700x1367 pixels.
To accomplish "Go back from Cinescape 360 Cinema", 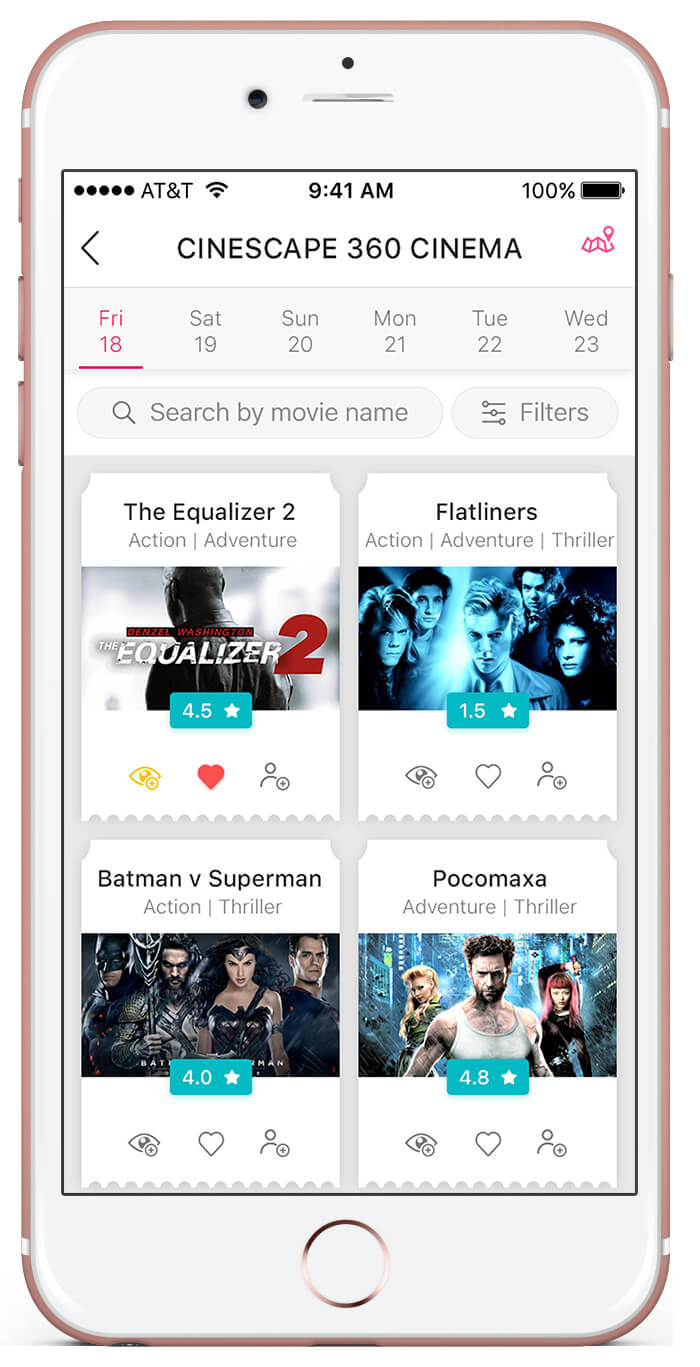I will (91, 248).
